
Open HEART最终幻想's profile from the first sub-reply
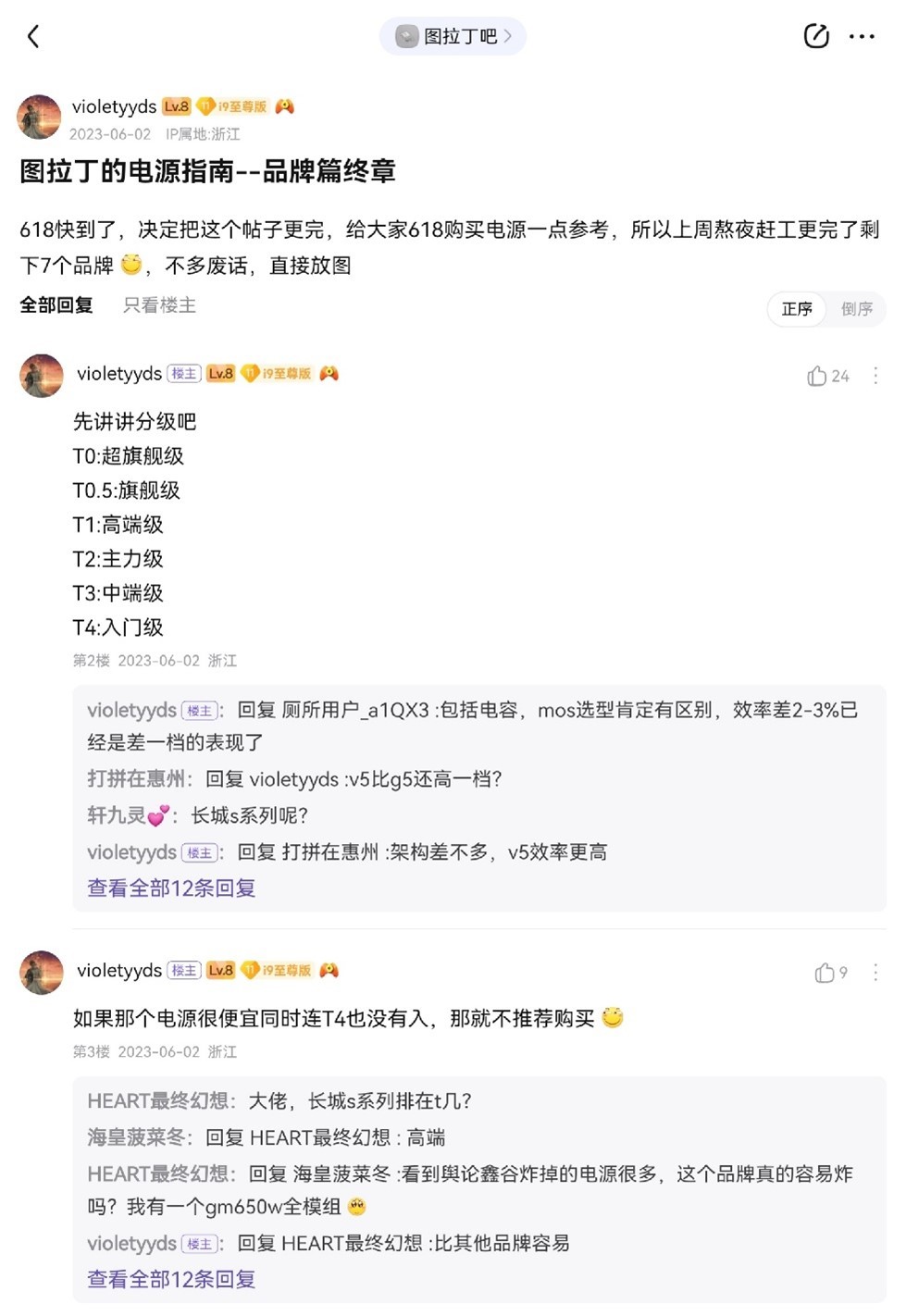pos(157,1101)
